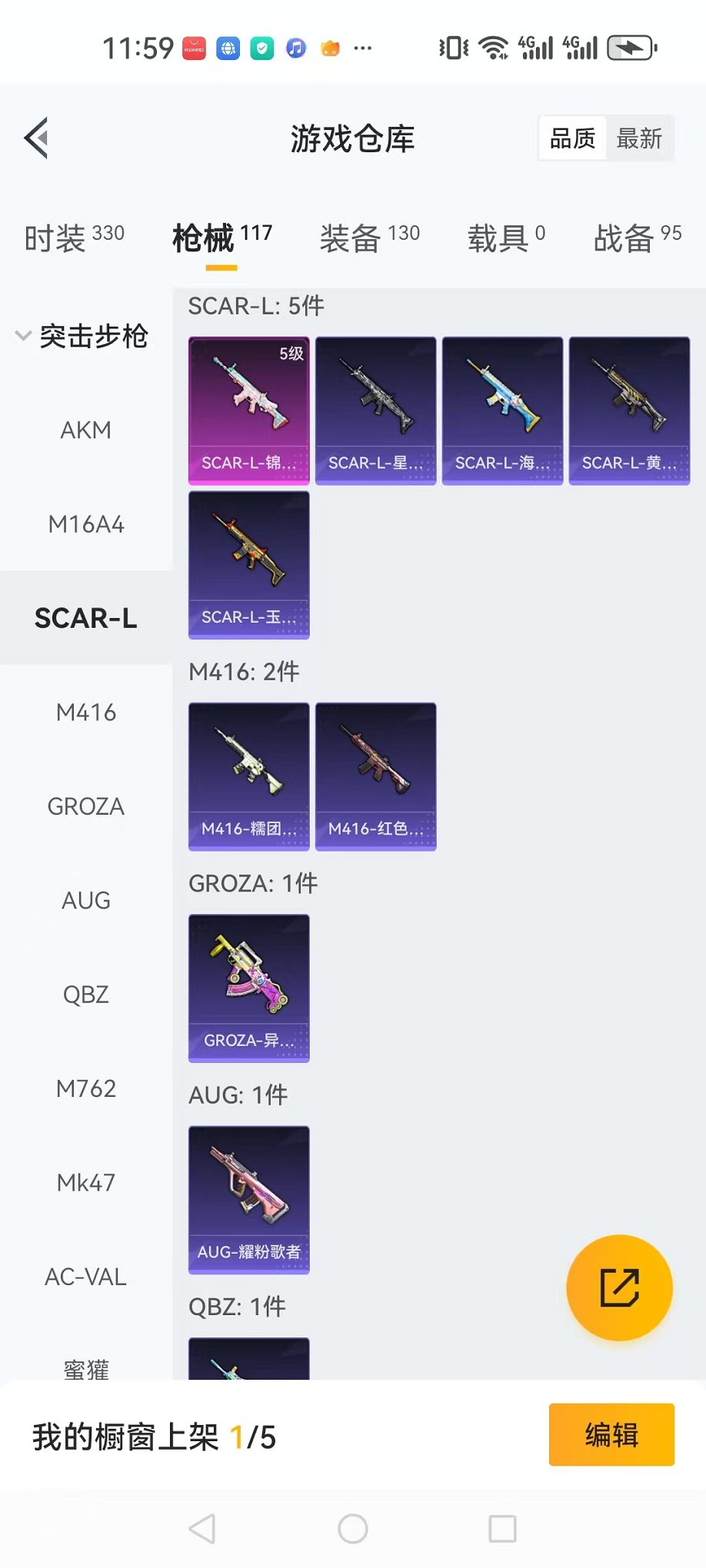Switch to the 装备 tab
Image resolution: width=706 pixels, height=1568 pixels.
point(369,238)
